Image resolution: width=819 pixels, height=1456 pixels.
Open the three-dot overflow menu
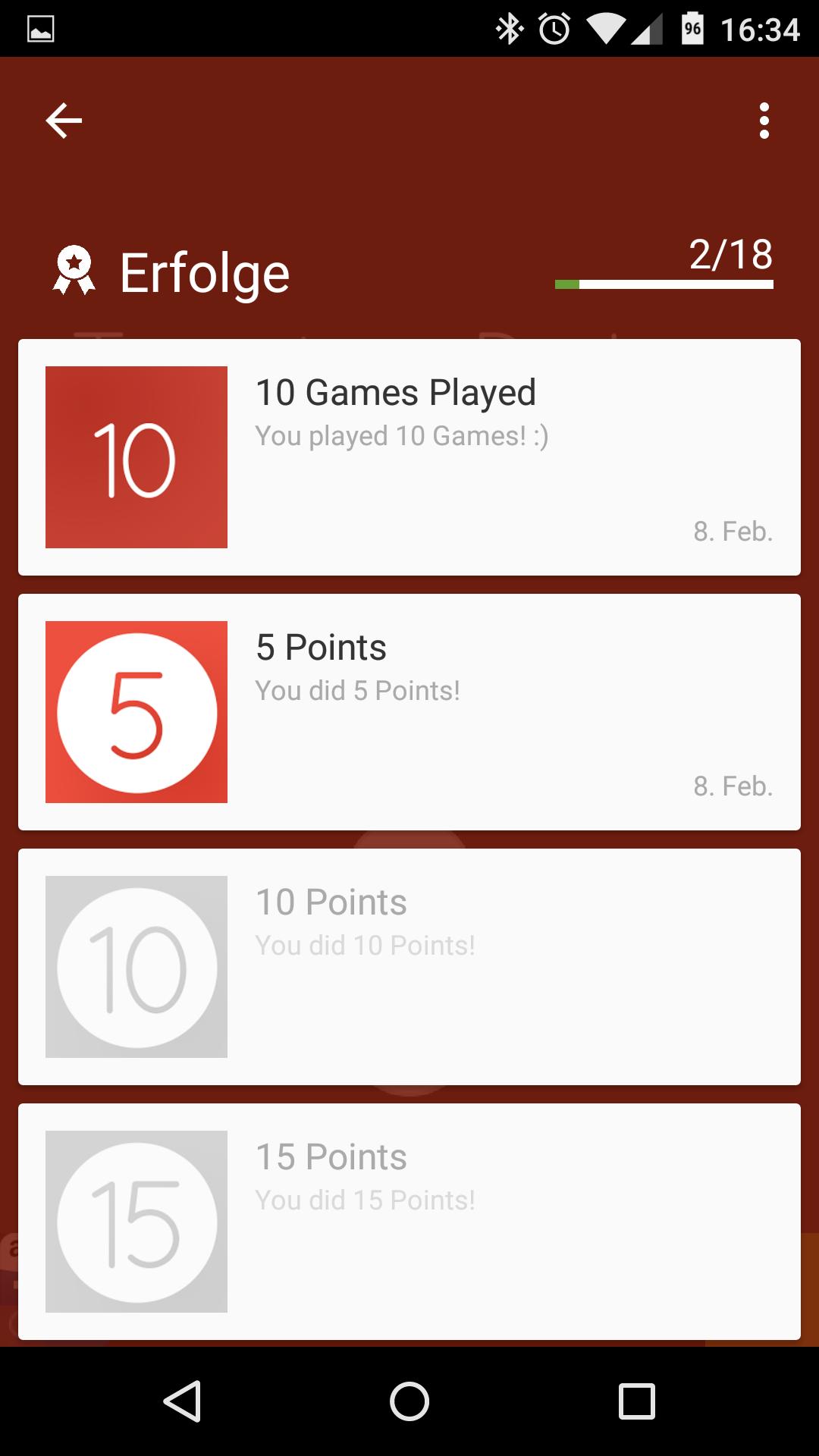coord(764,121)
